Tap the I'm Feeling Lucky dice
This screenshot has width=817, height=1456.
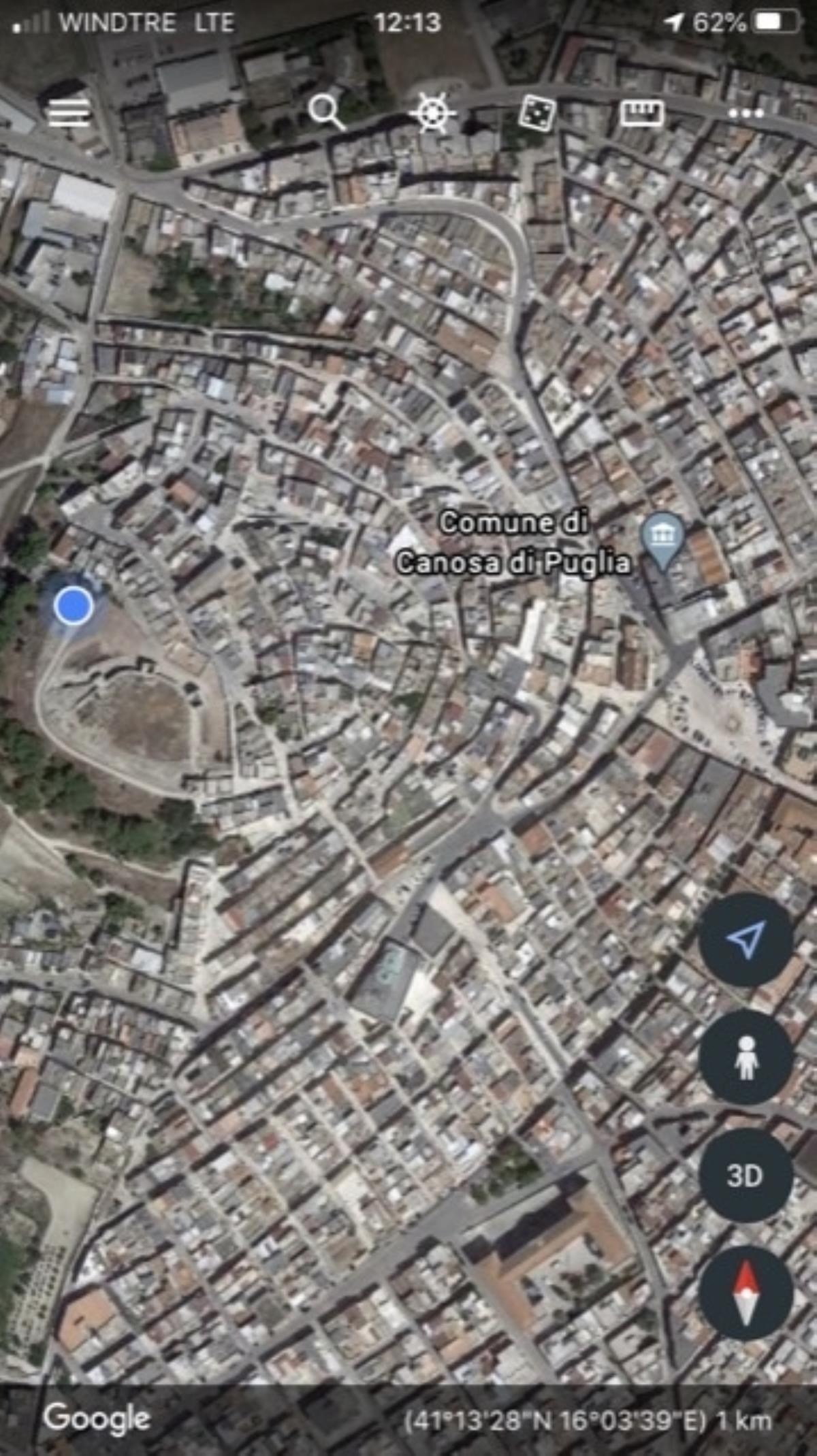pos(537,112)
